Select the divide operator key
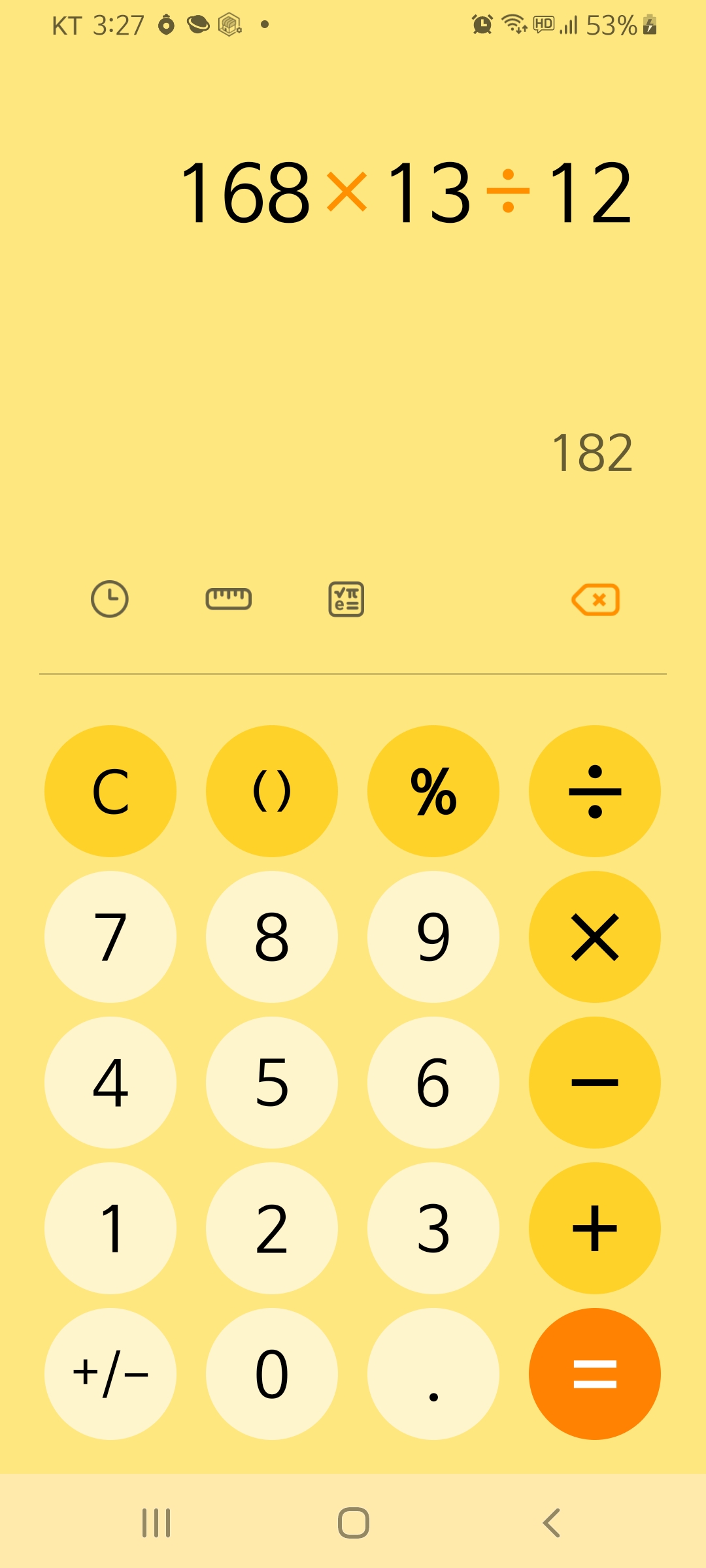This screenshot has height=1568, width=706. click(595, 791)
